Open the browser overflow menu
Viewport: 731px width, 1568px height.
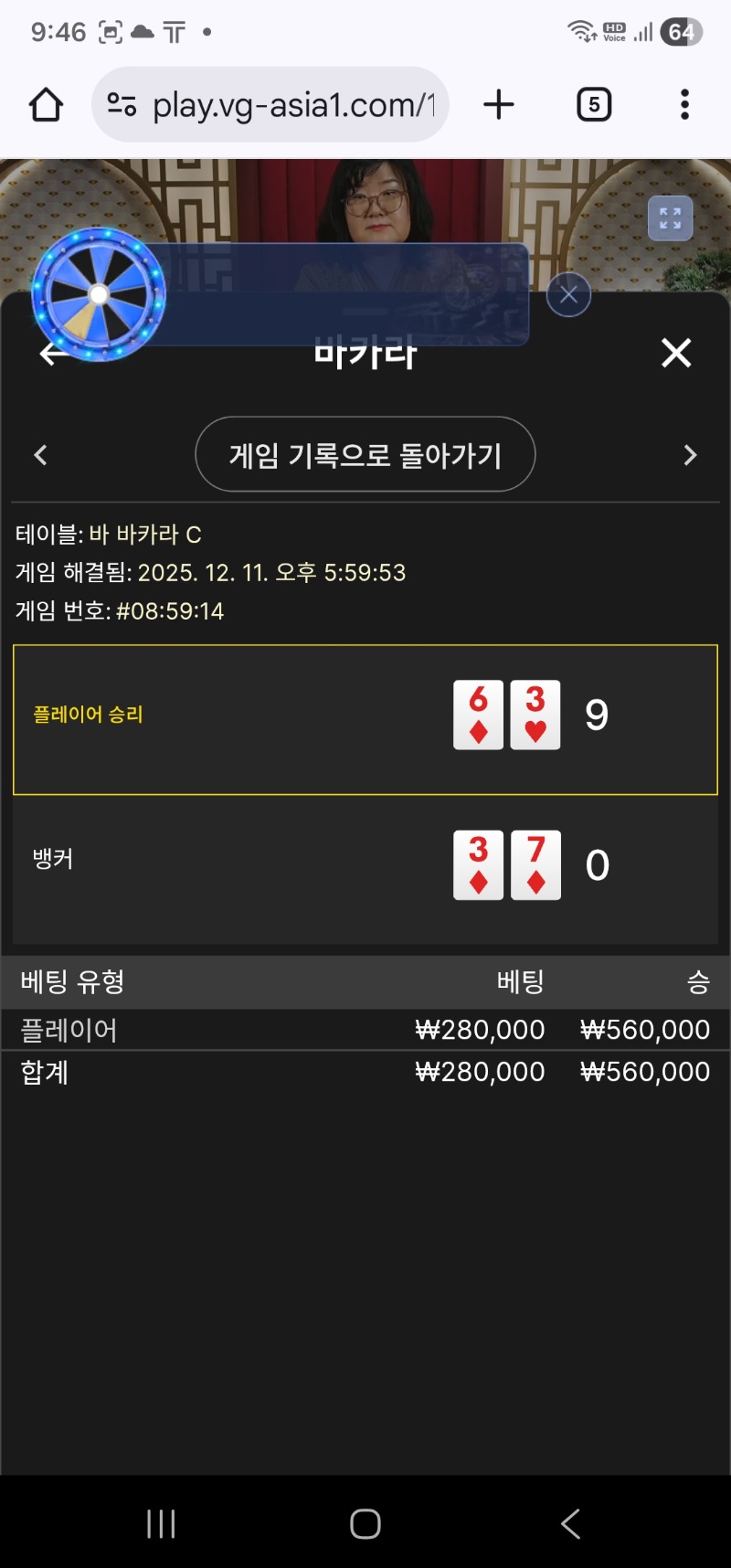[x=684, y=105]
